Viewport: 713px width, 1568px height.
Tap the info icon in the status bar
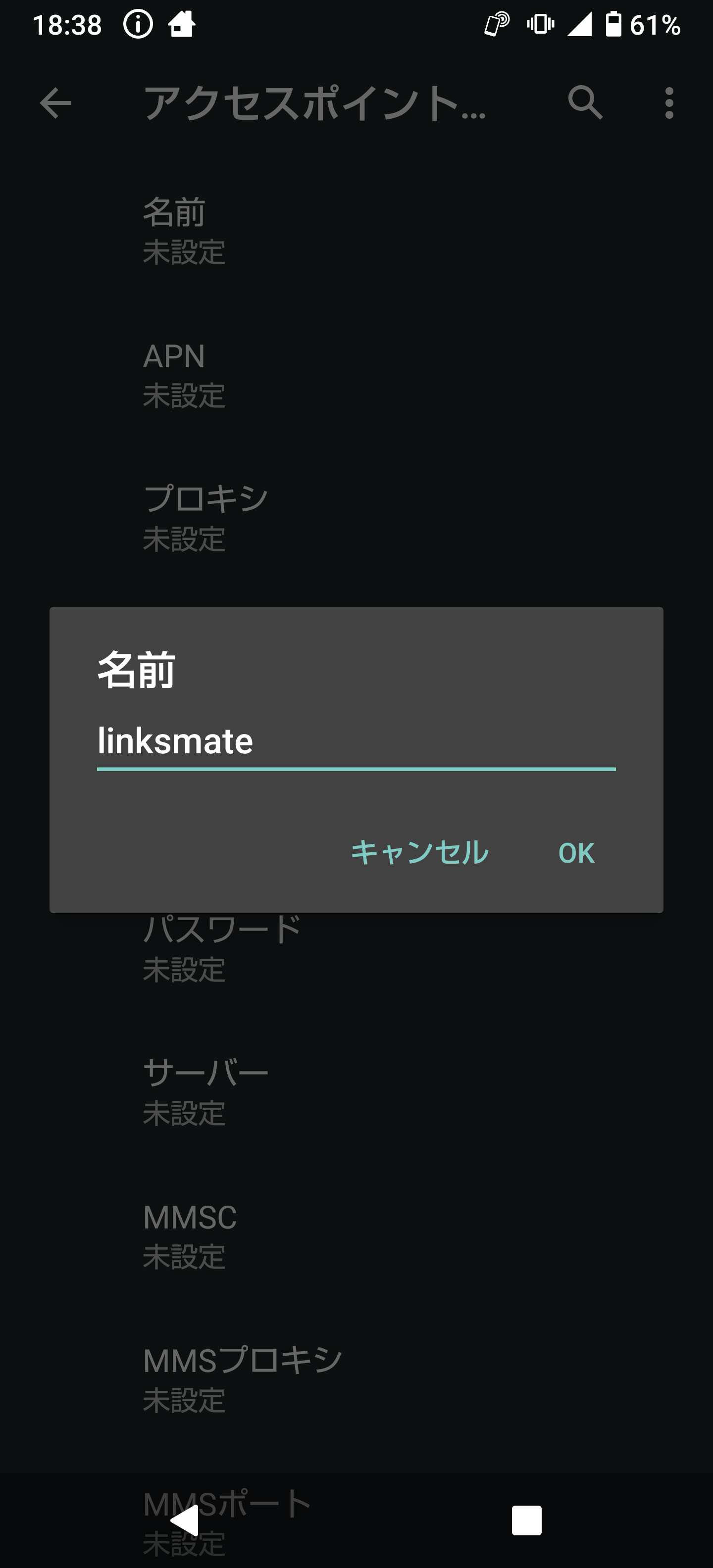tap(139, 23)
